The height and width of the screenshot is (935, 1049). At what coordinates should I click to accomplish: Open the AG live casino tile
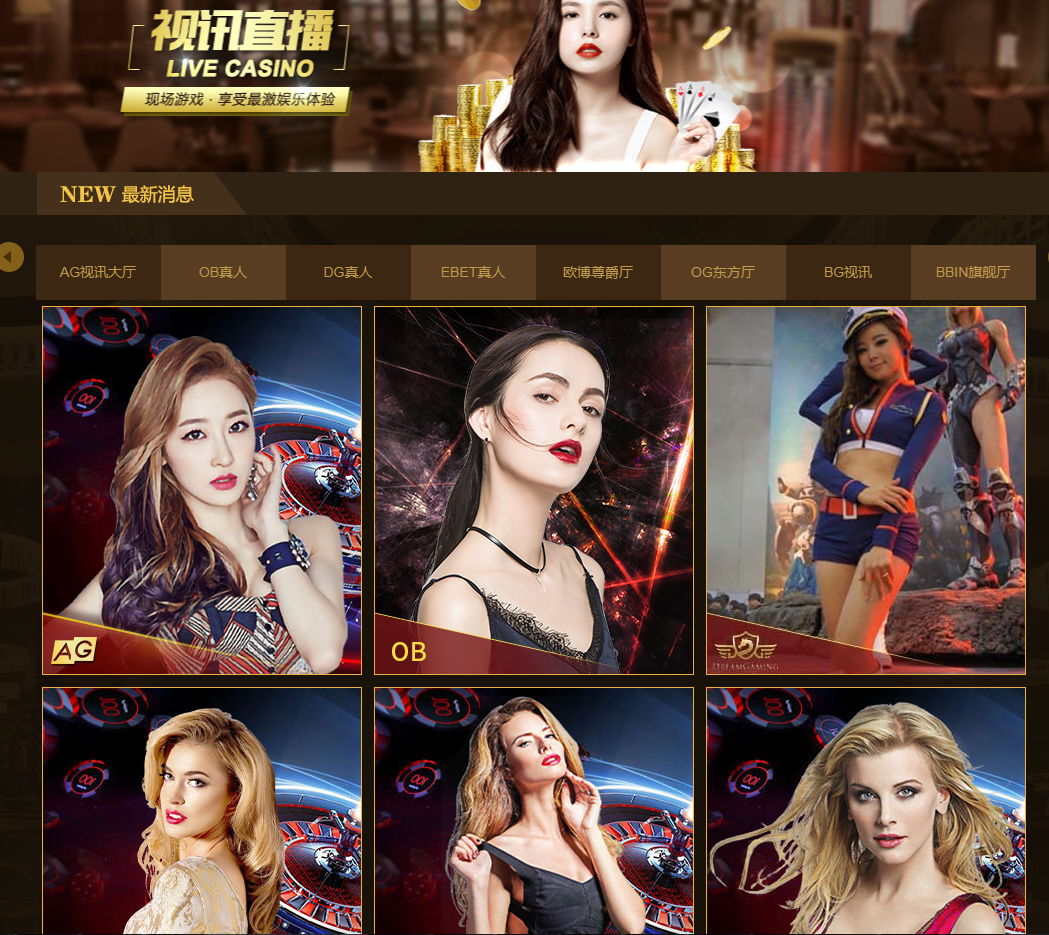tap(202, 490)
